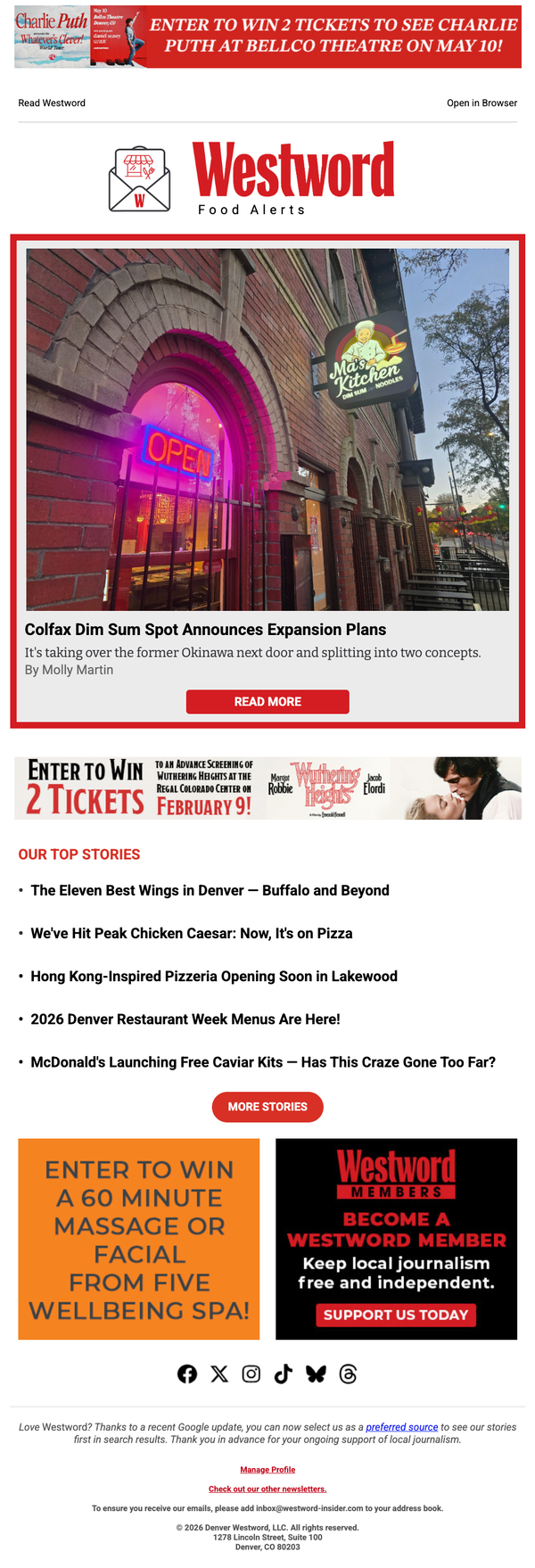This screenshot has width=535, height=1568.
Task: Tap the READ MORE button
Action: point(267,702)
